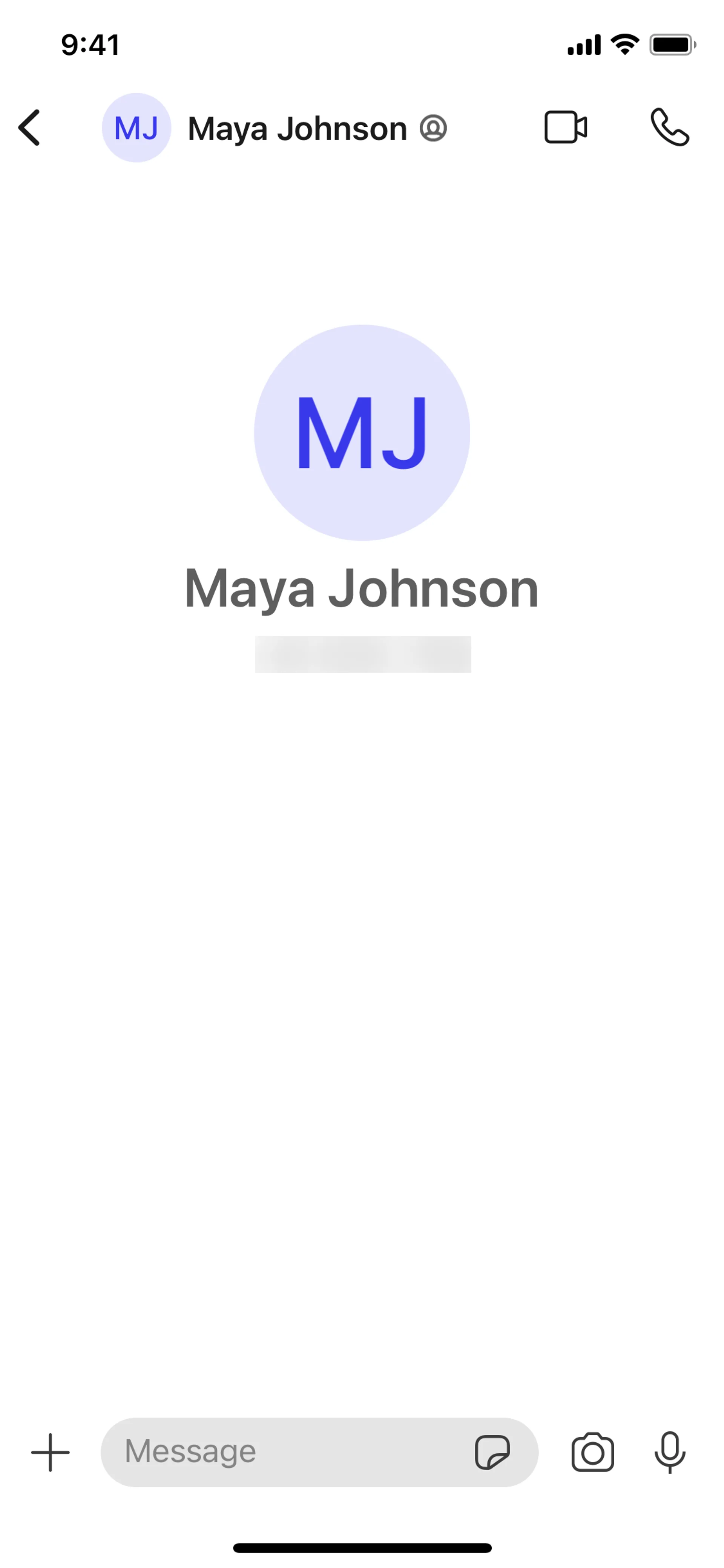This screenshot has width=724, height=1568.
Task: Open the camera to take a photo
Action: (x=592, y=1452)
